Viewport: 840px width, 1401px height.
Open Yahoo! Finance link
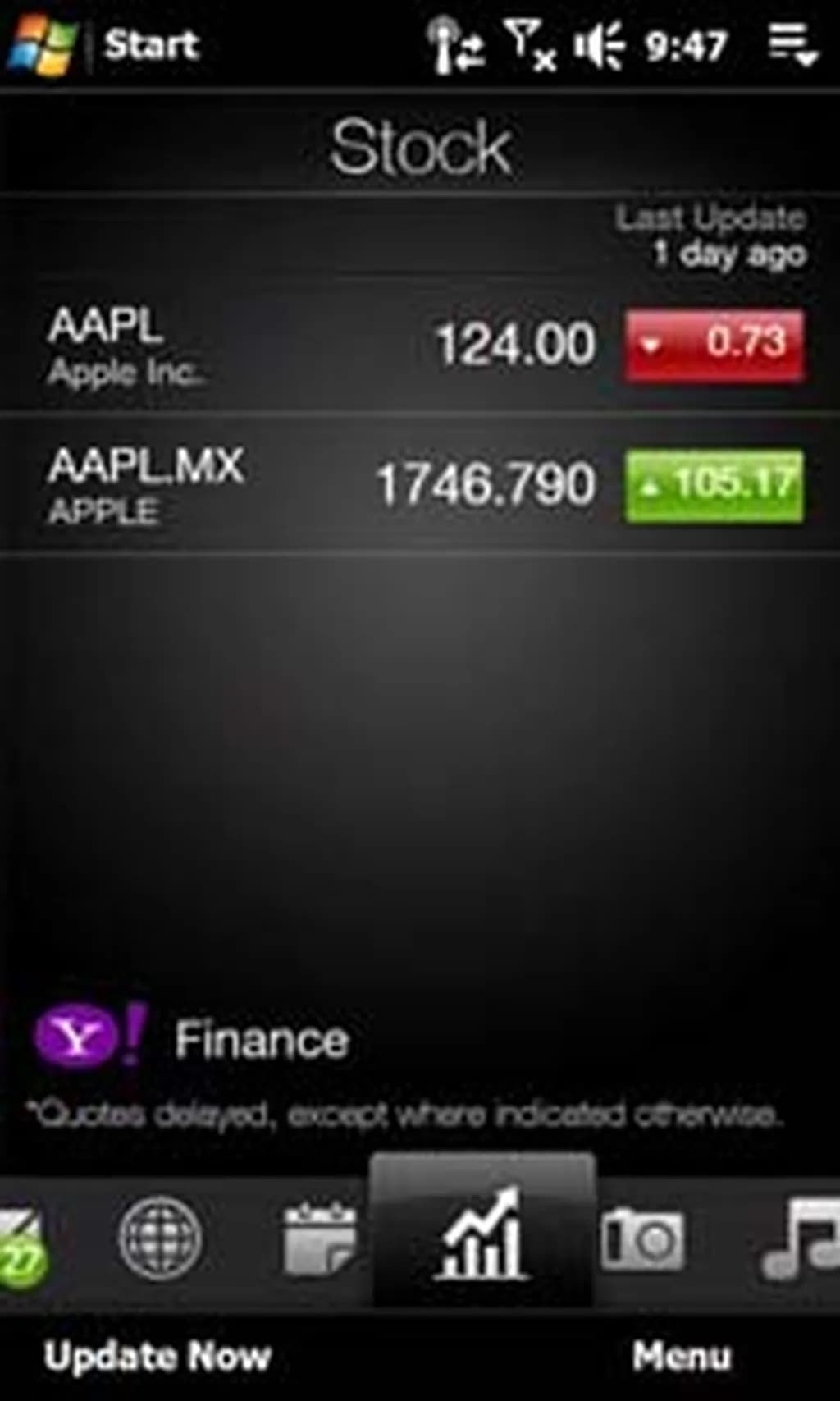click(x=193, y=1039)
